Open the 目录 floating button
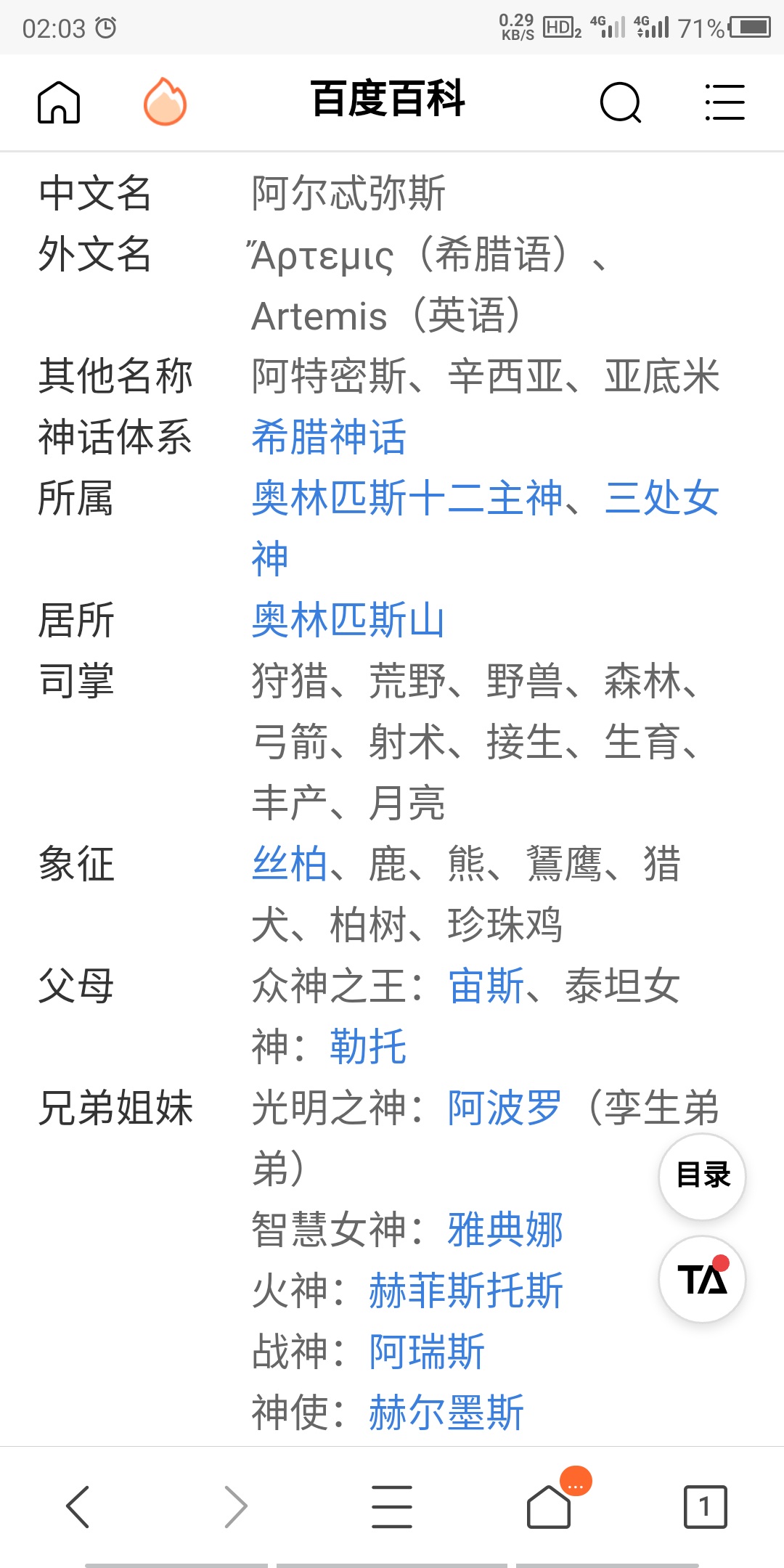The height and width of the screenshot is (1568, 784). click(702, 1176)
